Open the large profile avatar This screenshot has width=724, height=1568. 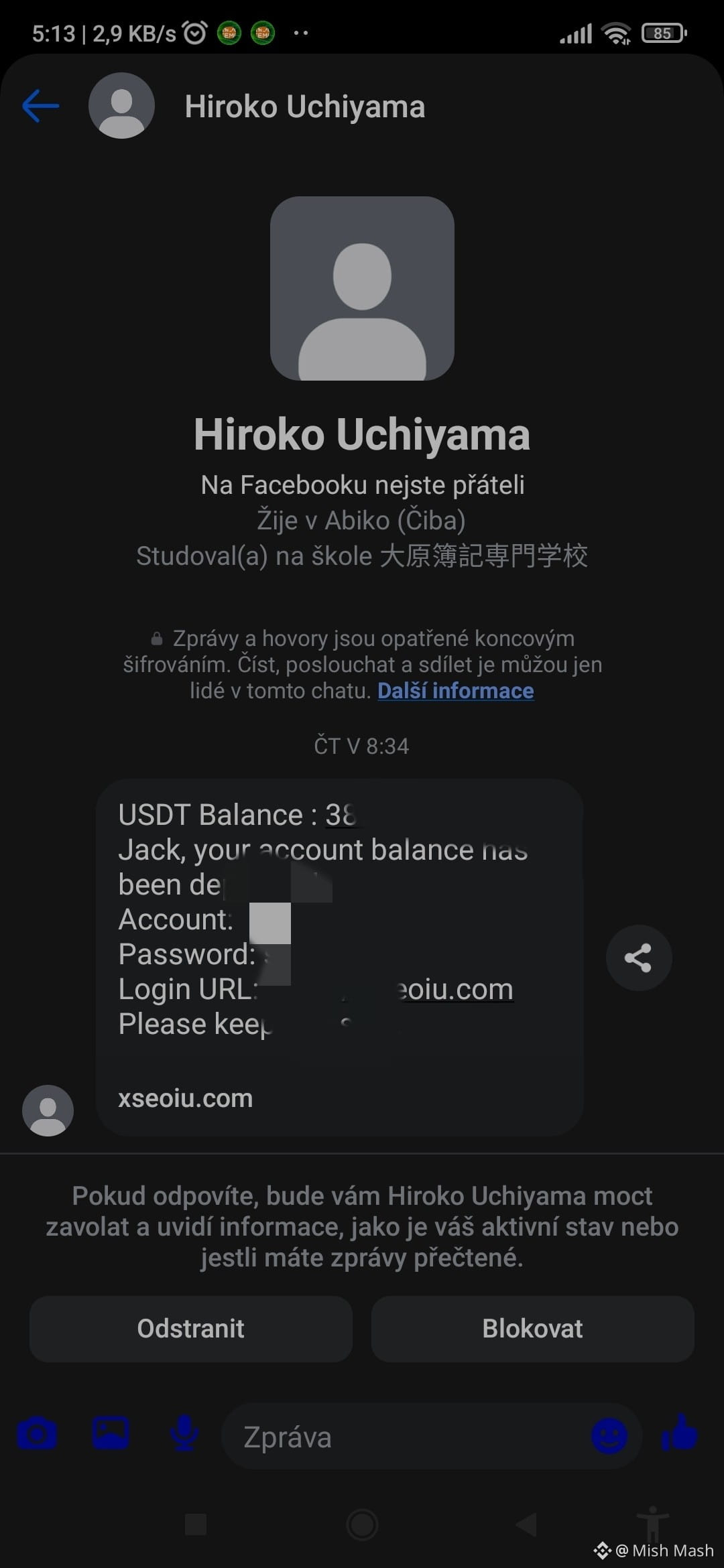pyautogui.click(x=362, y=288)
